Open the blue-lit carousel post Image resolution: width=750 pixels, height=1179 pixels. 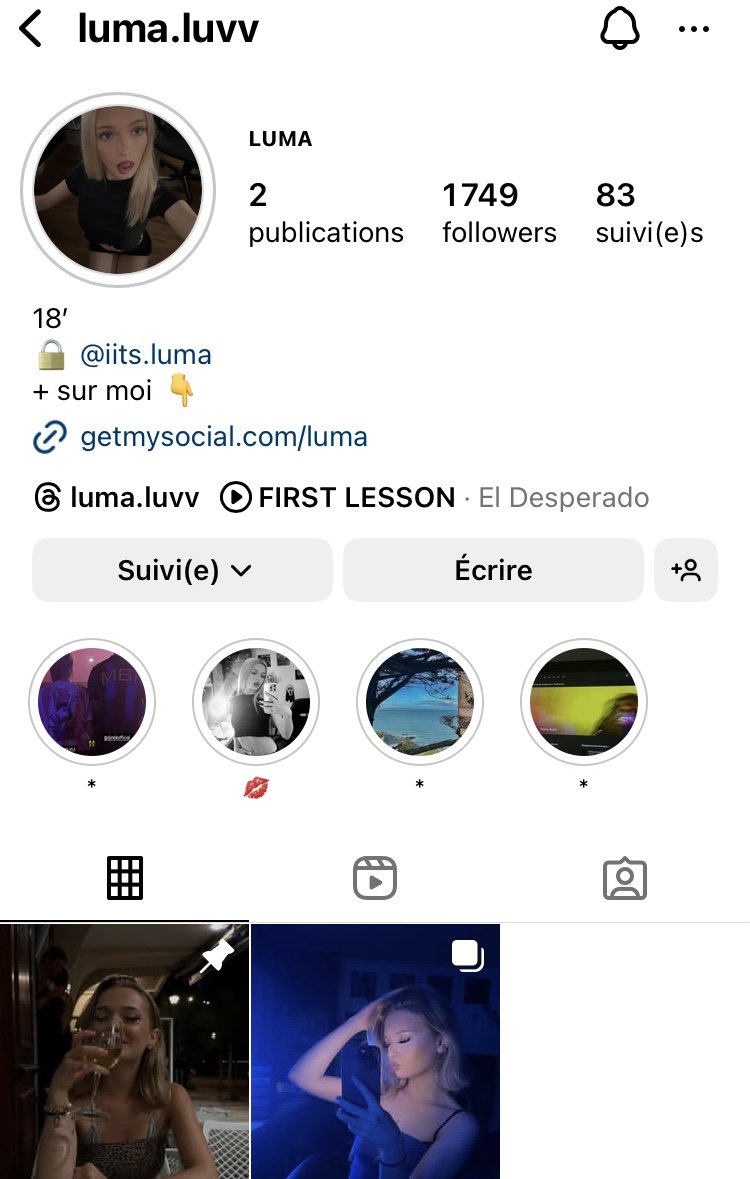[x=375, y=1050]
